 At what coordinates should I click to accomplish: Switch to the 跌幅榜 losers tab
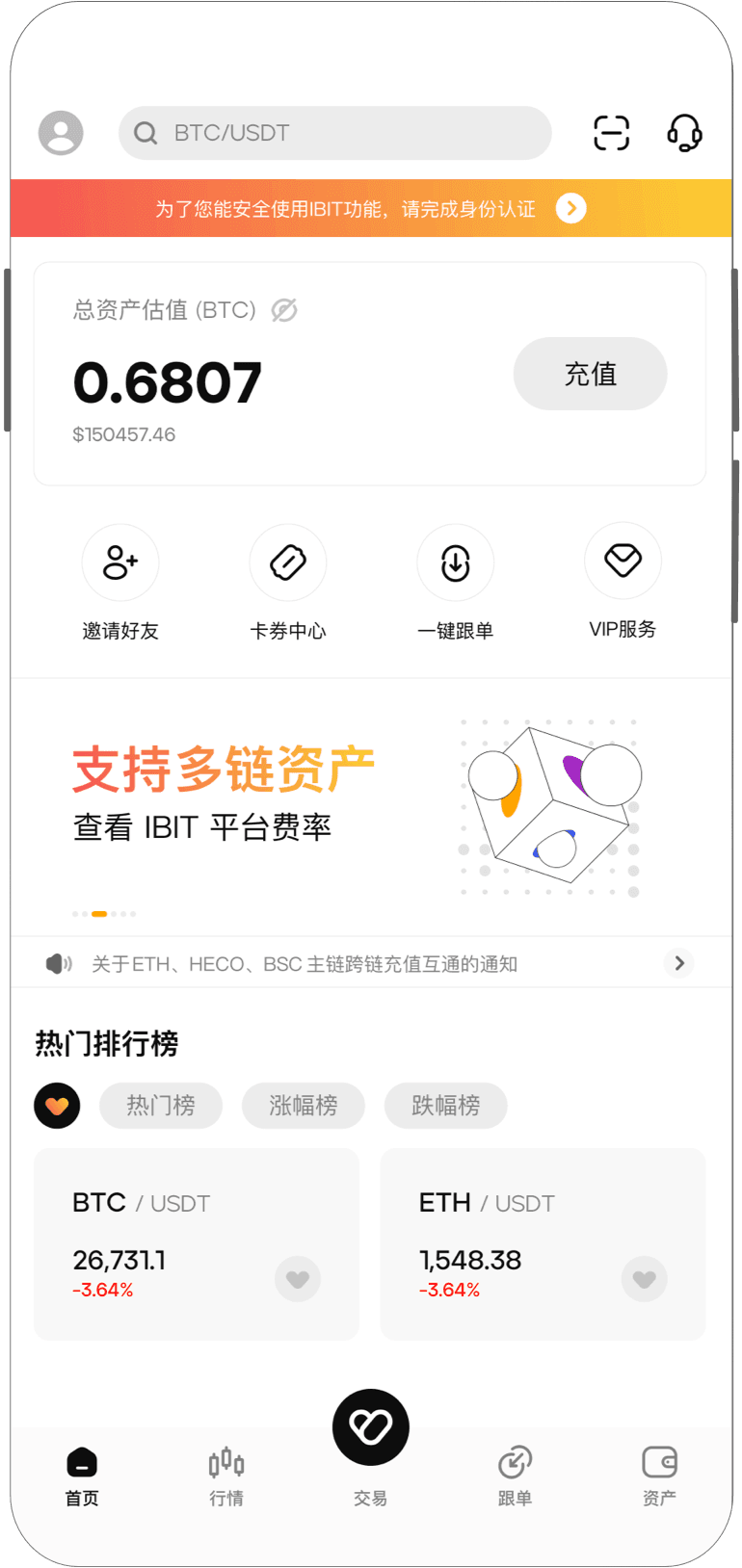tap(445, 1105)
